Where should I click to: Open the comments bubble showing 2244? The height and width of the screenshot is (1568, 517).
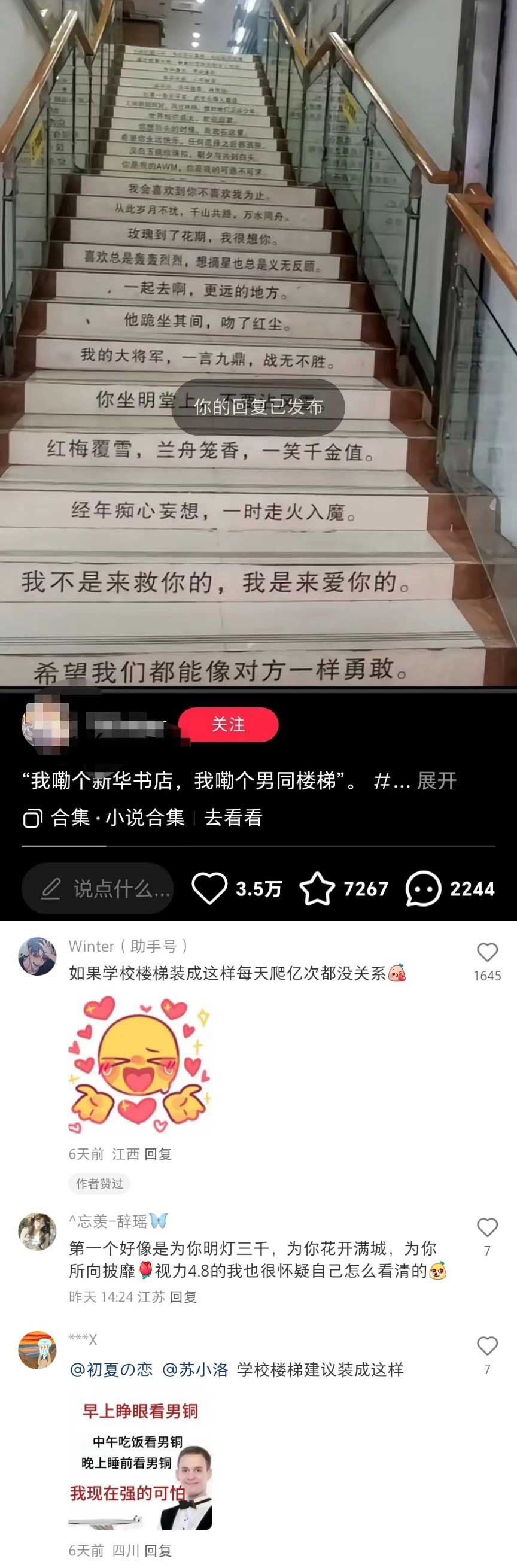pyautogui.click(x=423, y=888)
